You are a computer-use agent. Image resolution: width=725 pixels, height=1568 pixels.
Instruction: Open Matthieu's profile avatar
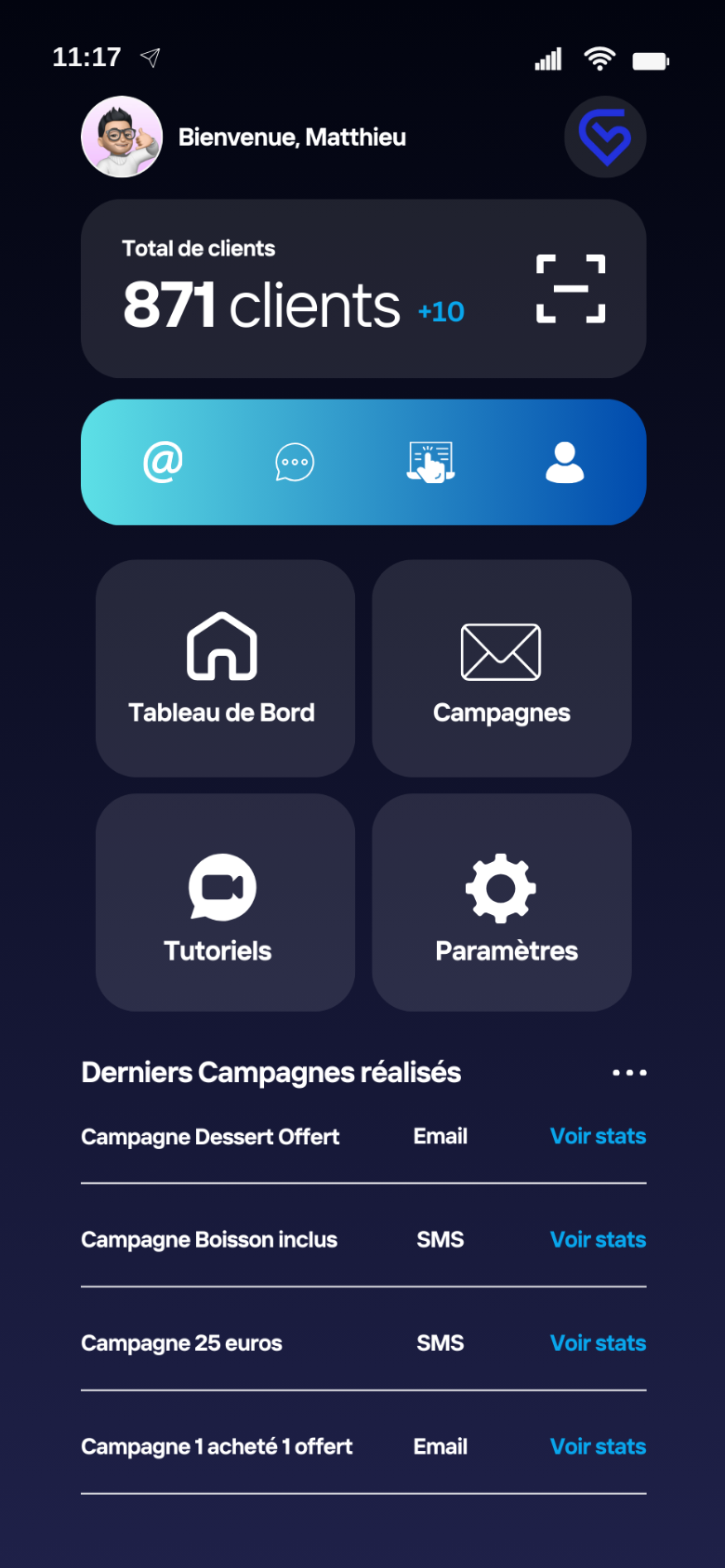[x=122, y=137]
